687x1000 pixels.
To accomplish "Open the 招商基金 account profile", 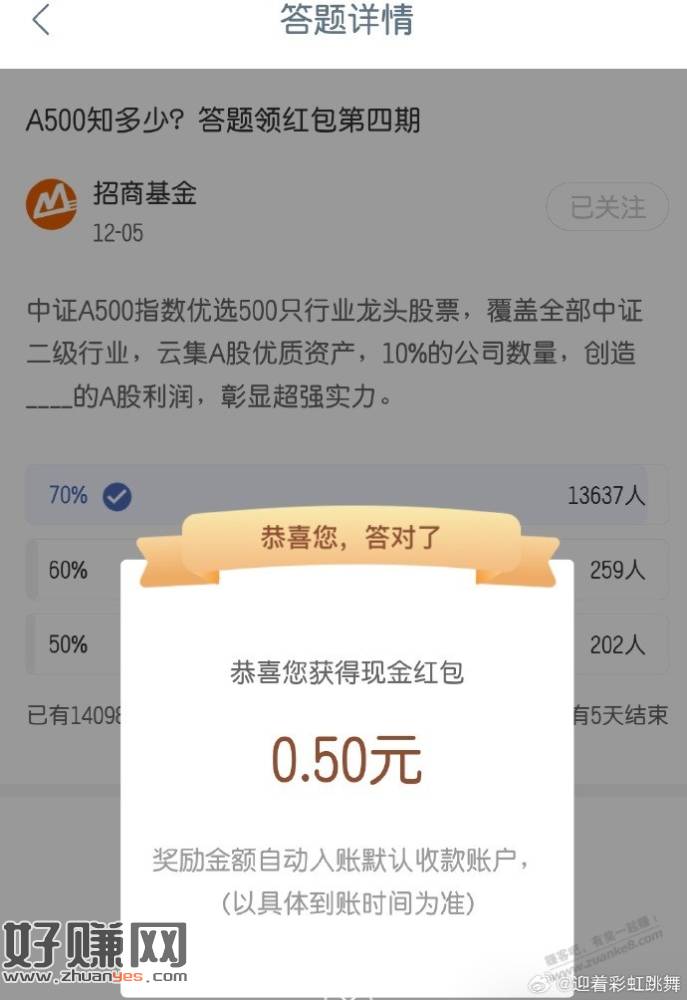I will coord(145,194).
